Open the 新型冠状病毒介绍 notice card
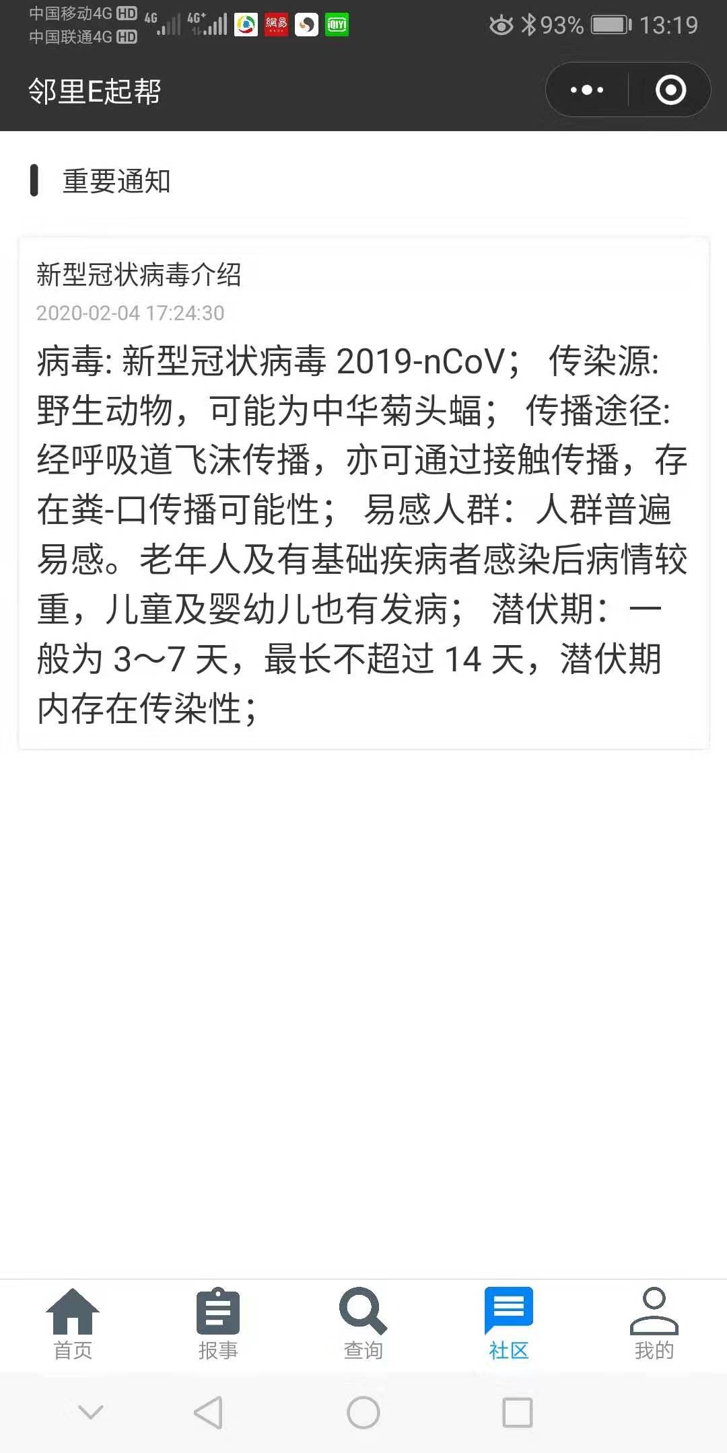Viewport: 727px width, 1453px height. tap(363, 492)
